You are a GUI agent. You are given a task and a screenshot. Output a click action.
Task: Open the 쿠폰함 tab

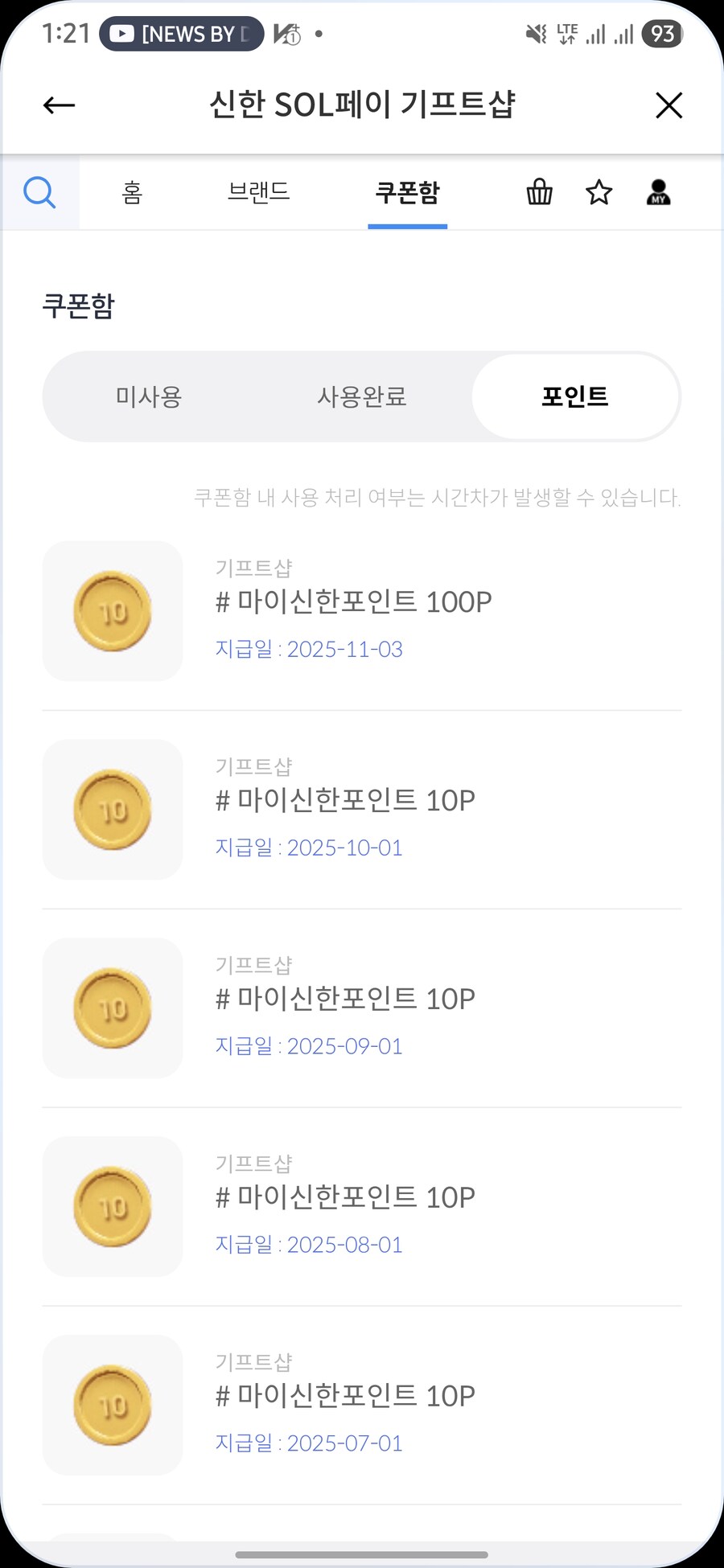(x=407, y=192)
